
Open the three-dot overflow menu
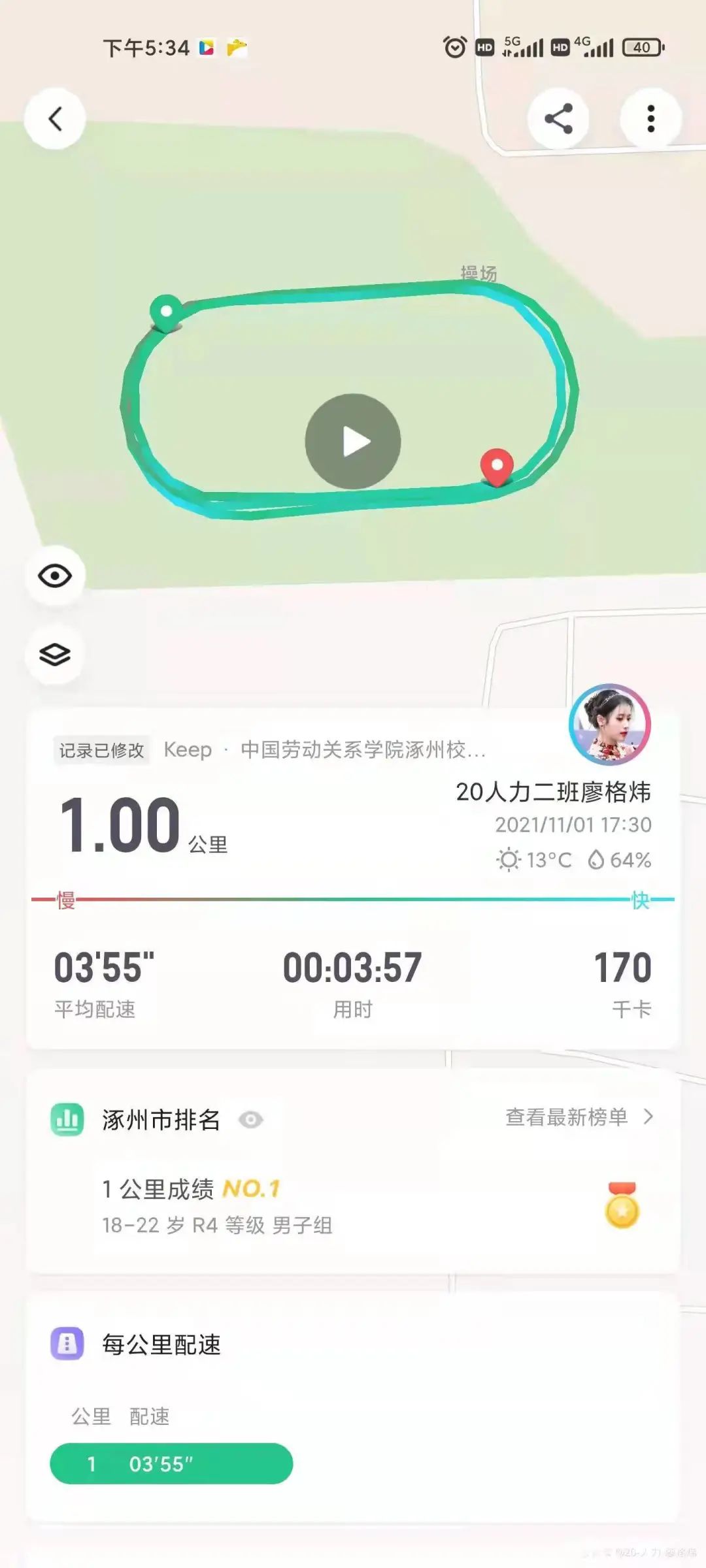point(650,119)
